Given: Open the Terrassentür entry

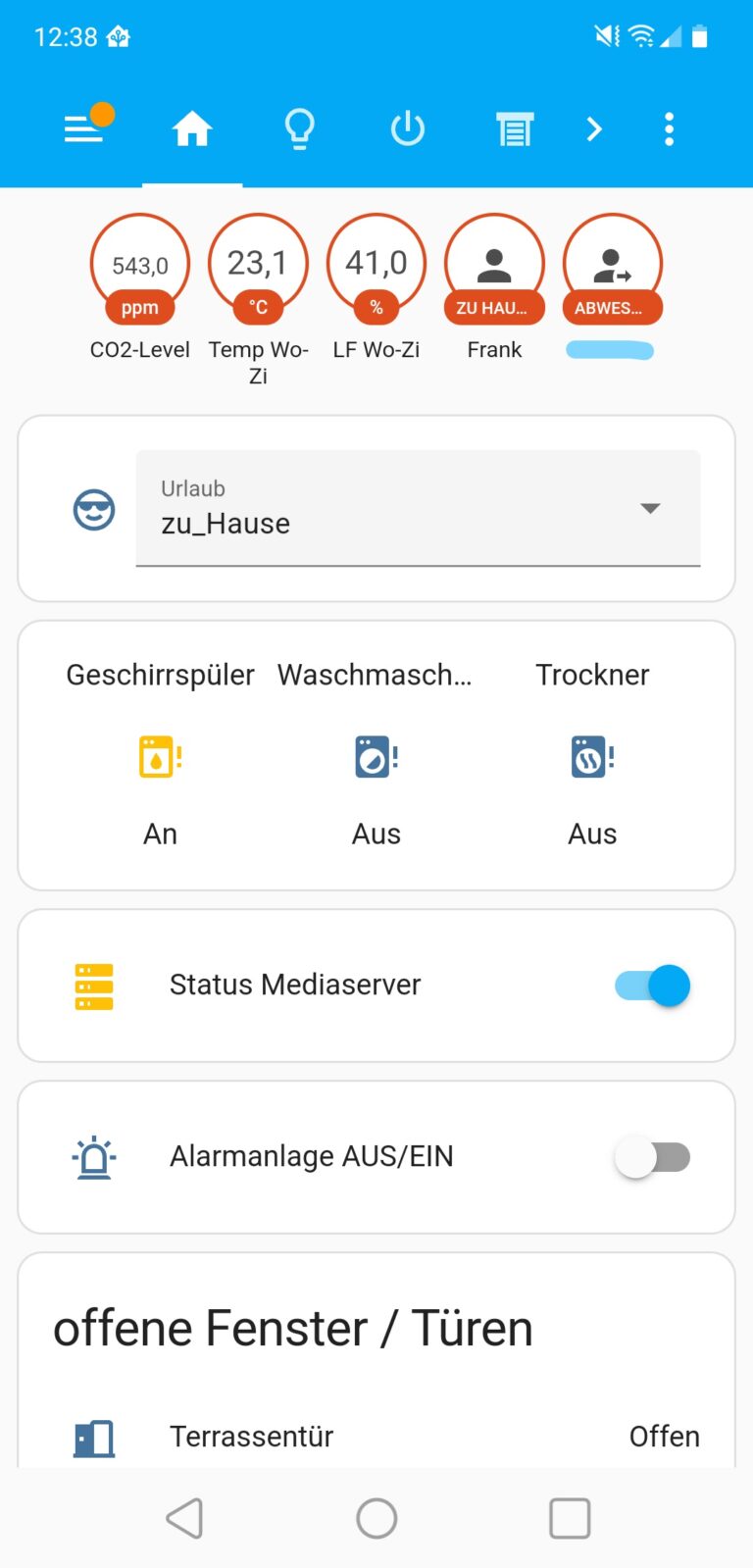Looking at the screenshot, I should coord(376,1437).
